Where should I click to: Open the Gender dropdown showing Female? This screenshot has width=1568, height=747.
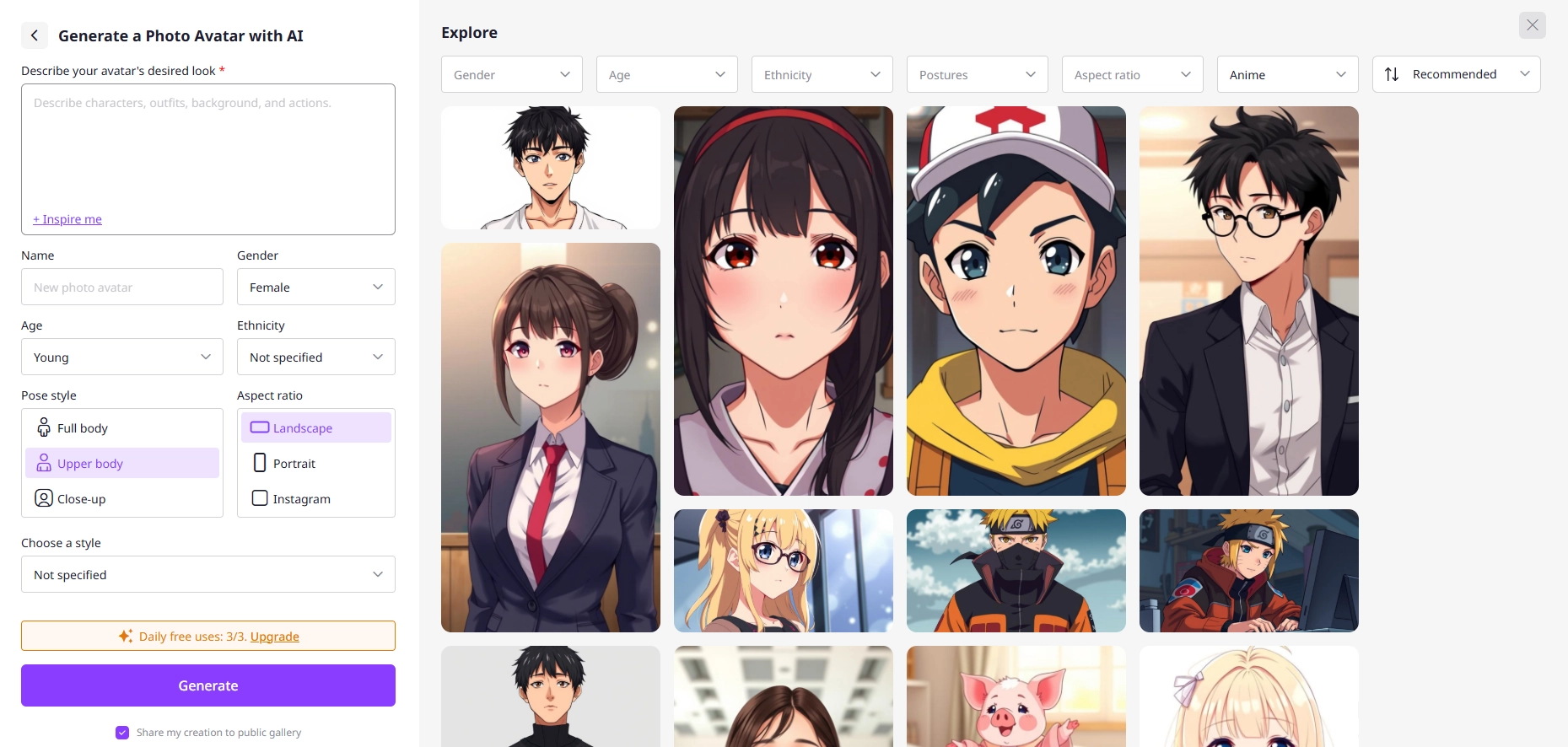point(315,288)
